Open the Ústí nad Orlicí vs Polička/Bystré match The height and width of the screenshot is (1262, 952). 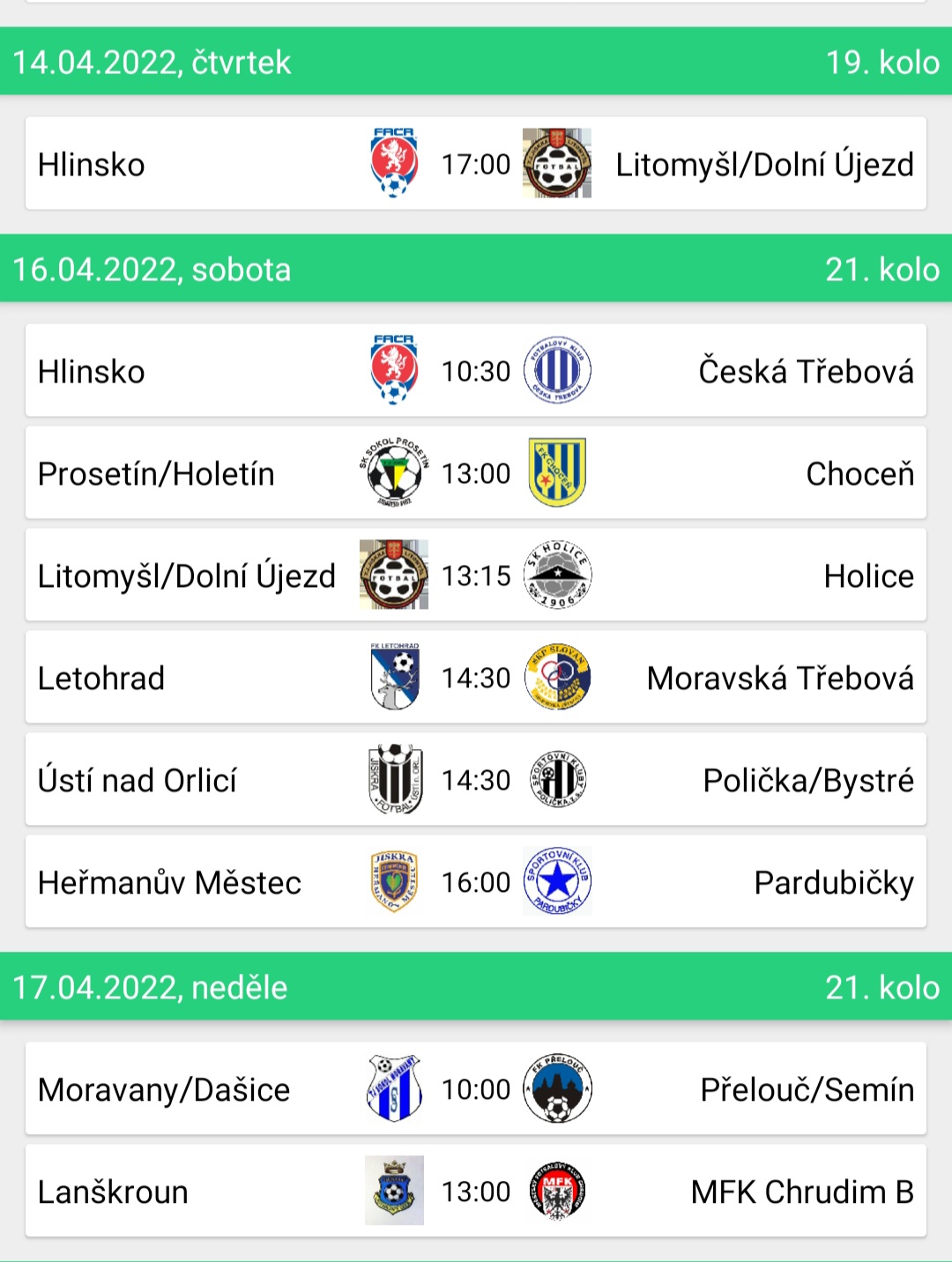(x=476, y=780)
